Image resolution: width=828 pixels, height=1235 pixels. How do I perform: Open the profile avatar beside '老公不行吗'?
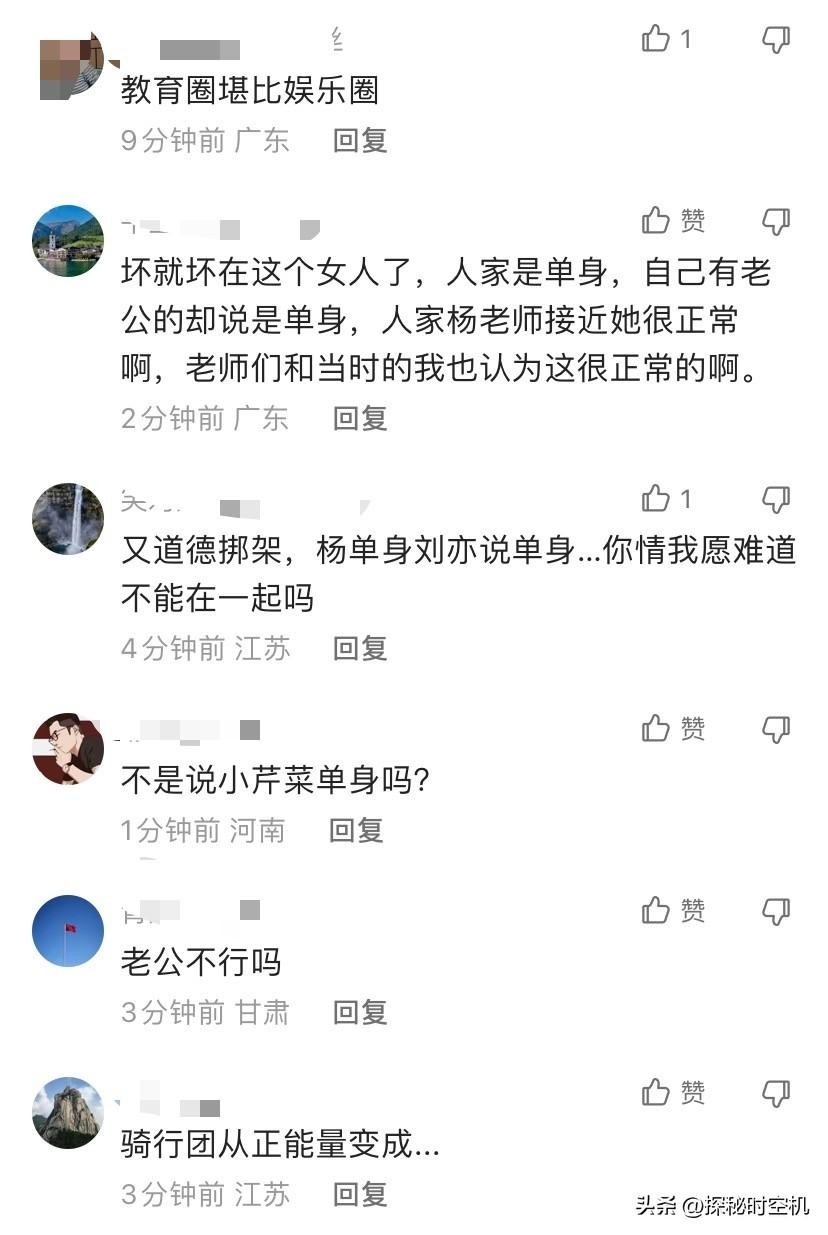[x=68, y=930]
